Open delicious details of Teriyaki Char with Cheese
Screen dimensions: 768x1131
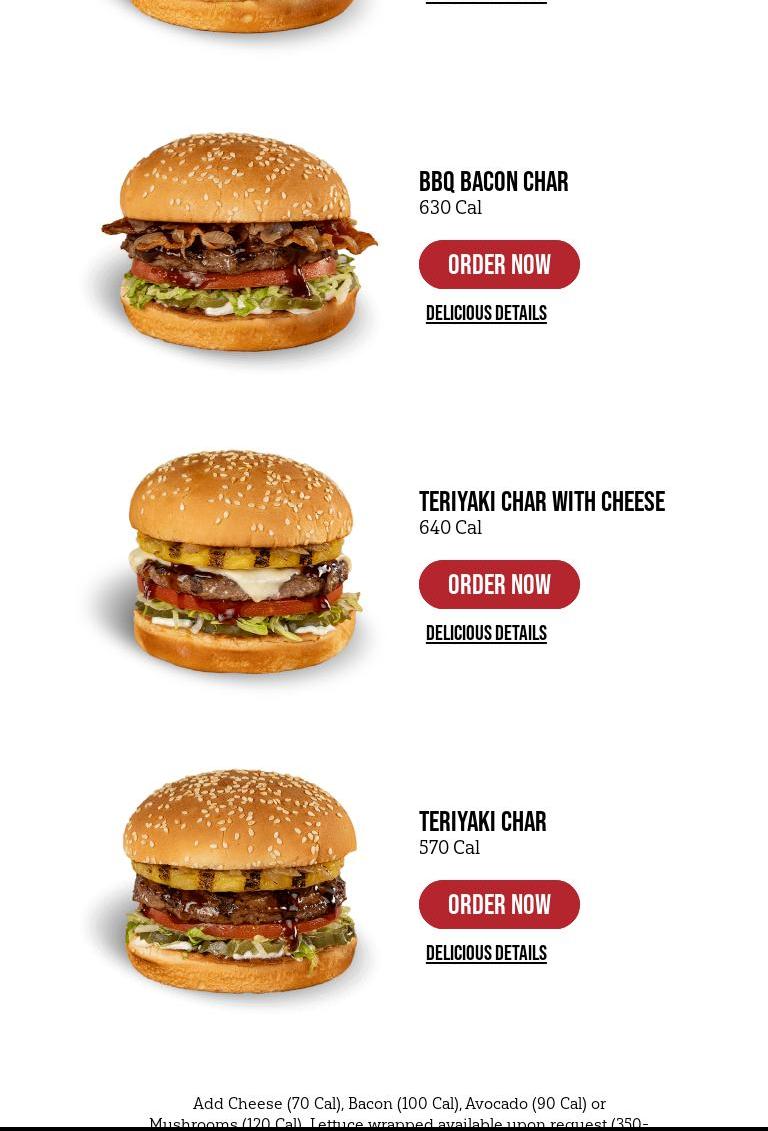pyautogui.click(x=486, y=634)
